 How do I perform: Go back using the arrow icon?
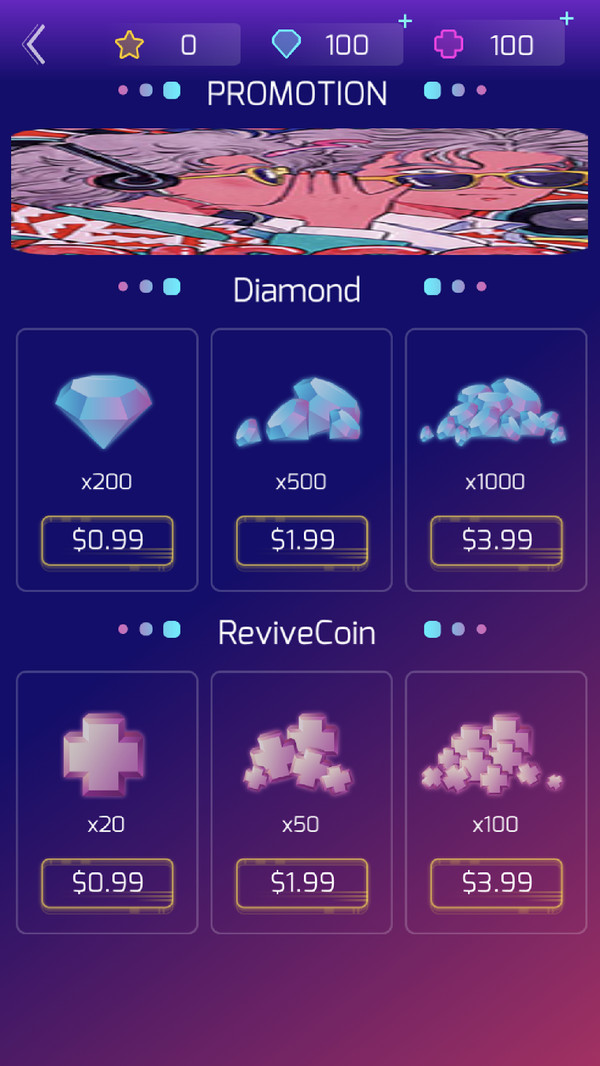(35, 45)
